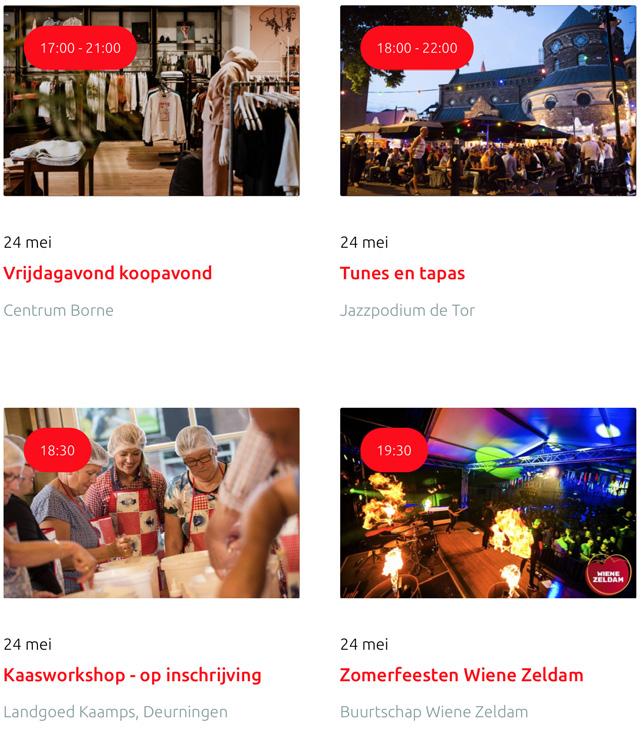This screenshot has width=642, height=740.
Task: Open the Zomerfeesten Wiene Zeldam fire-show photo
Action: point(488,503)
